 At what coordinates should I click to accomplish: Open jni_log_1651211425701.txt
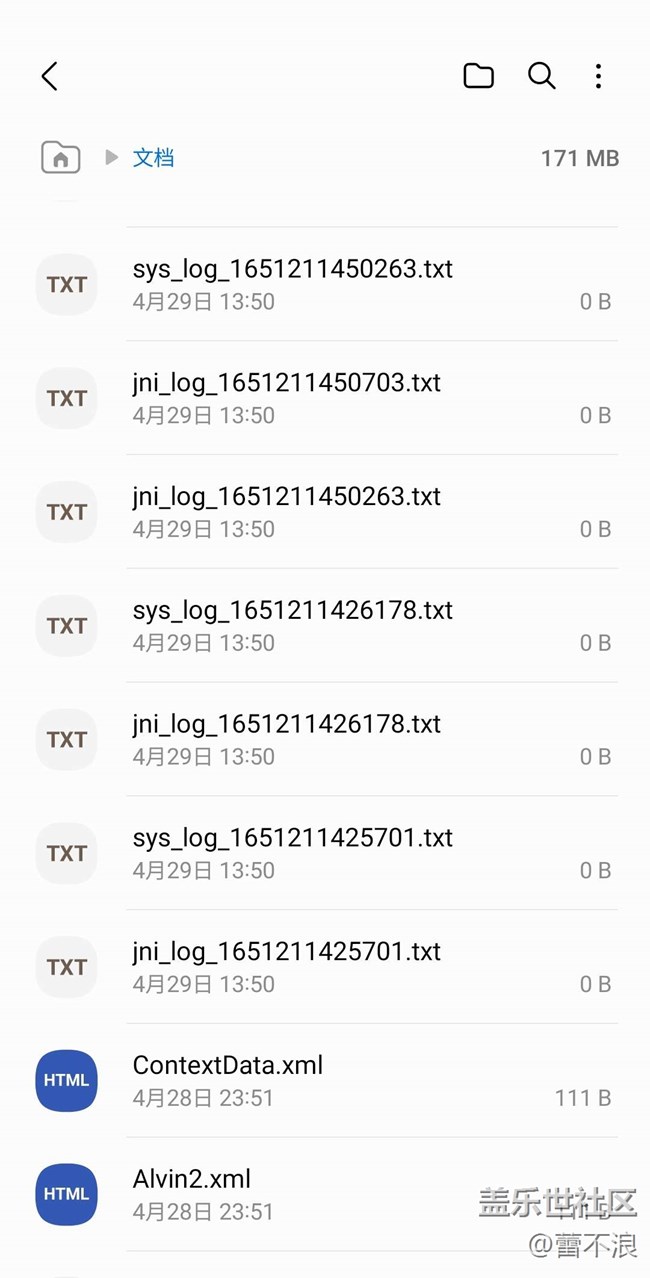(286, 966)
